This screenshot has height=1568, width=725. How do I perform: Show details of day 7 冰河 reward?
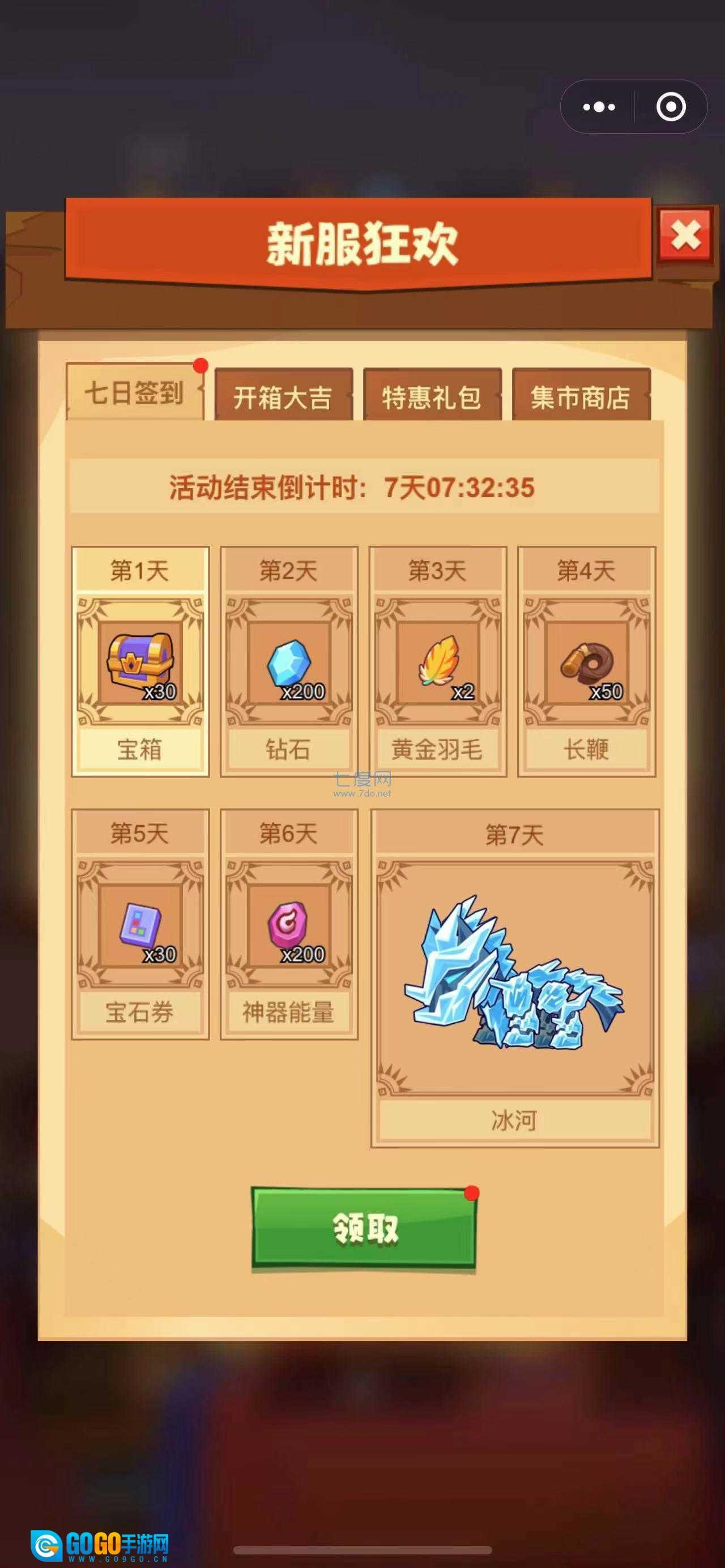[514, 974]
